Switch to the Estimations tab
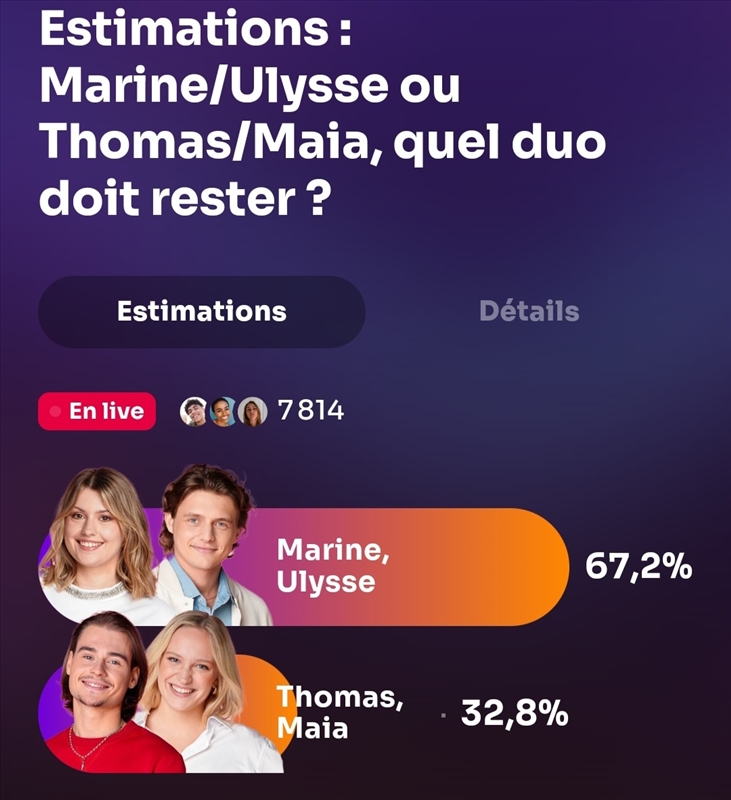The image size is (731, 800). (203, 312)
